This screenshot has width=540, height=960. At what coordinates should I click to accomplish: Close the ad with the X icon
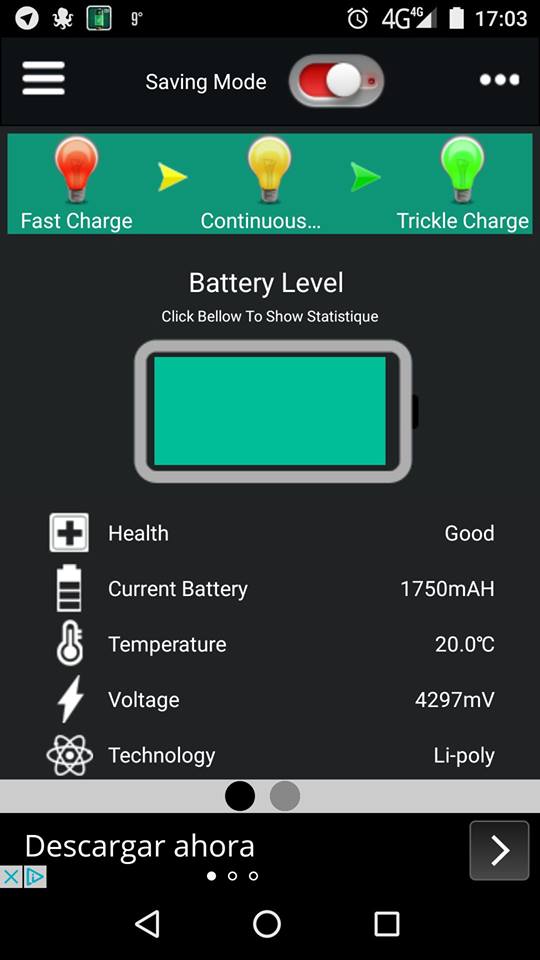(10, 877)
